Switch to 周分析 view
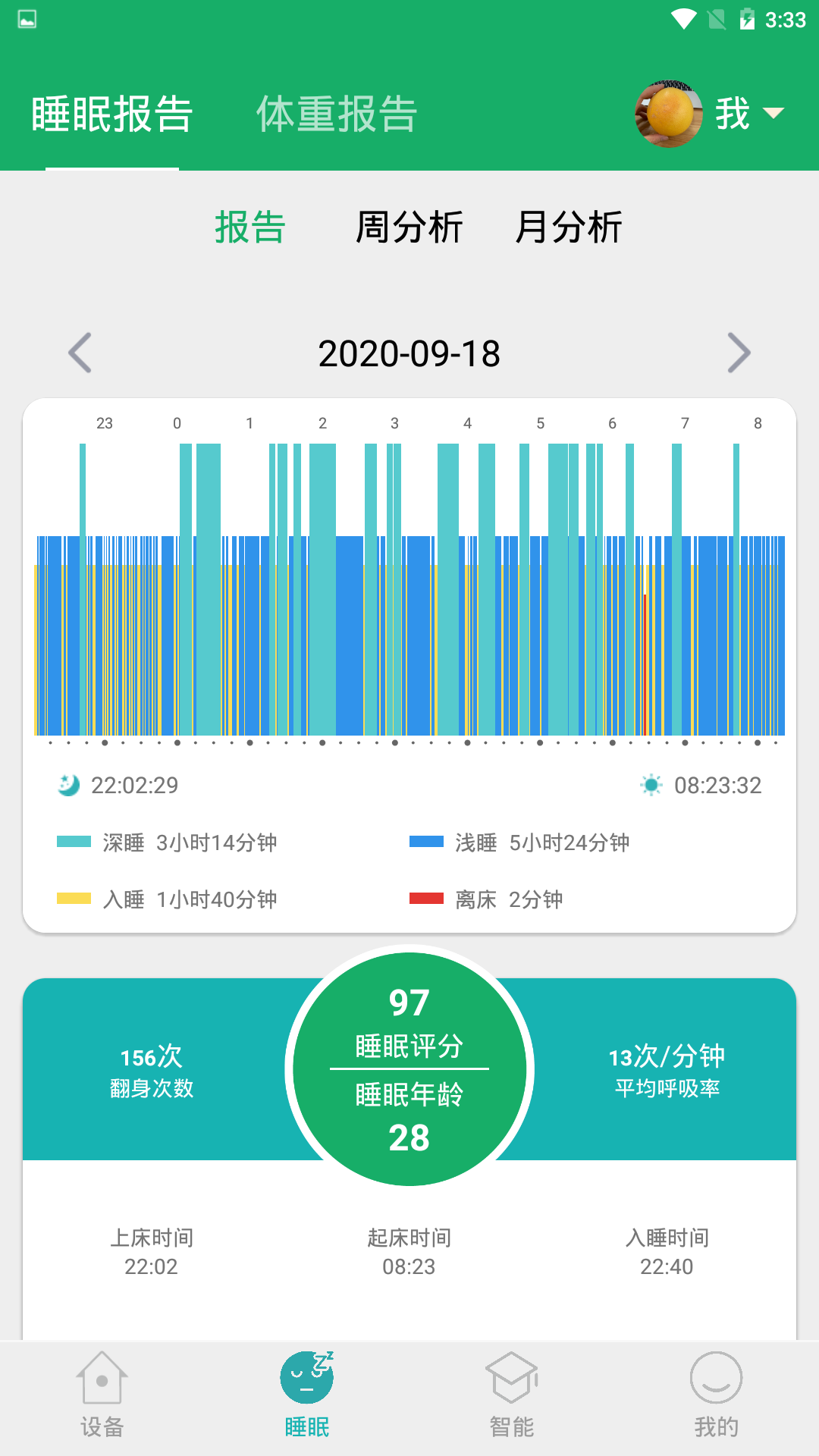The height and width of the screenshot is (1456, 819). pos(409,227)
